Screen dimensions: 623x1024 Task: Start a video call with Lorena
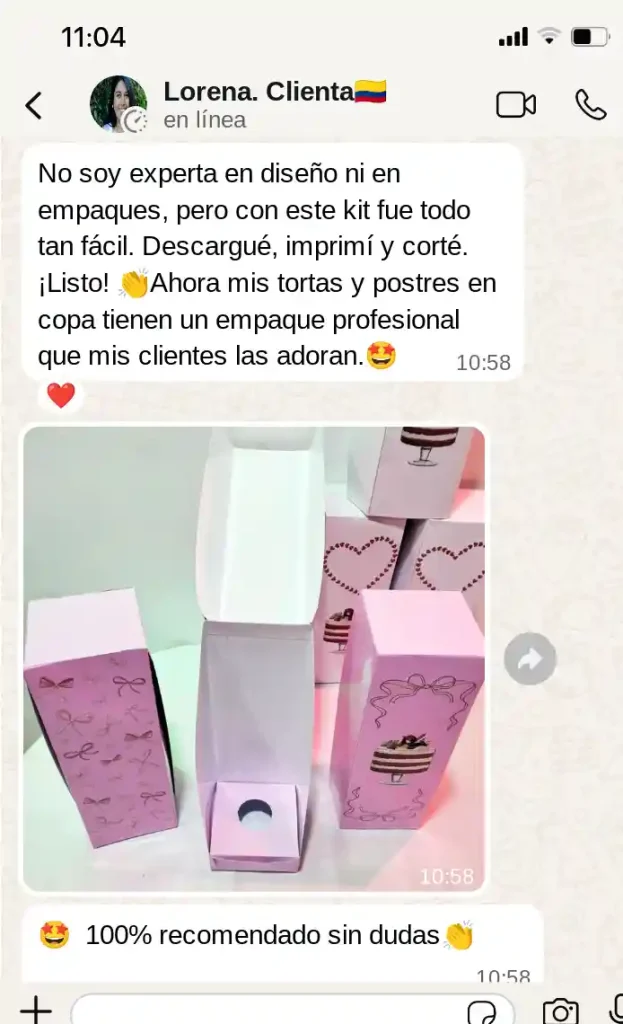(516, 104)
